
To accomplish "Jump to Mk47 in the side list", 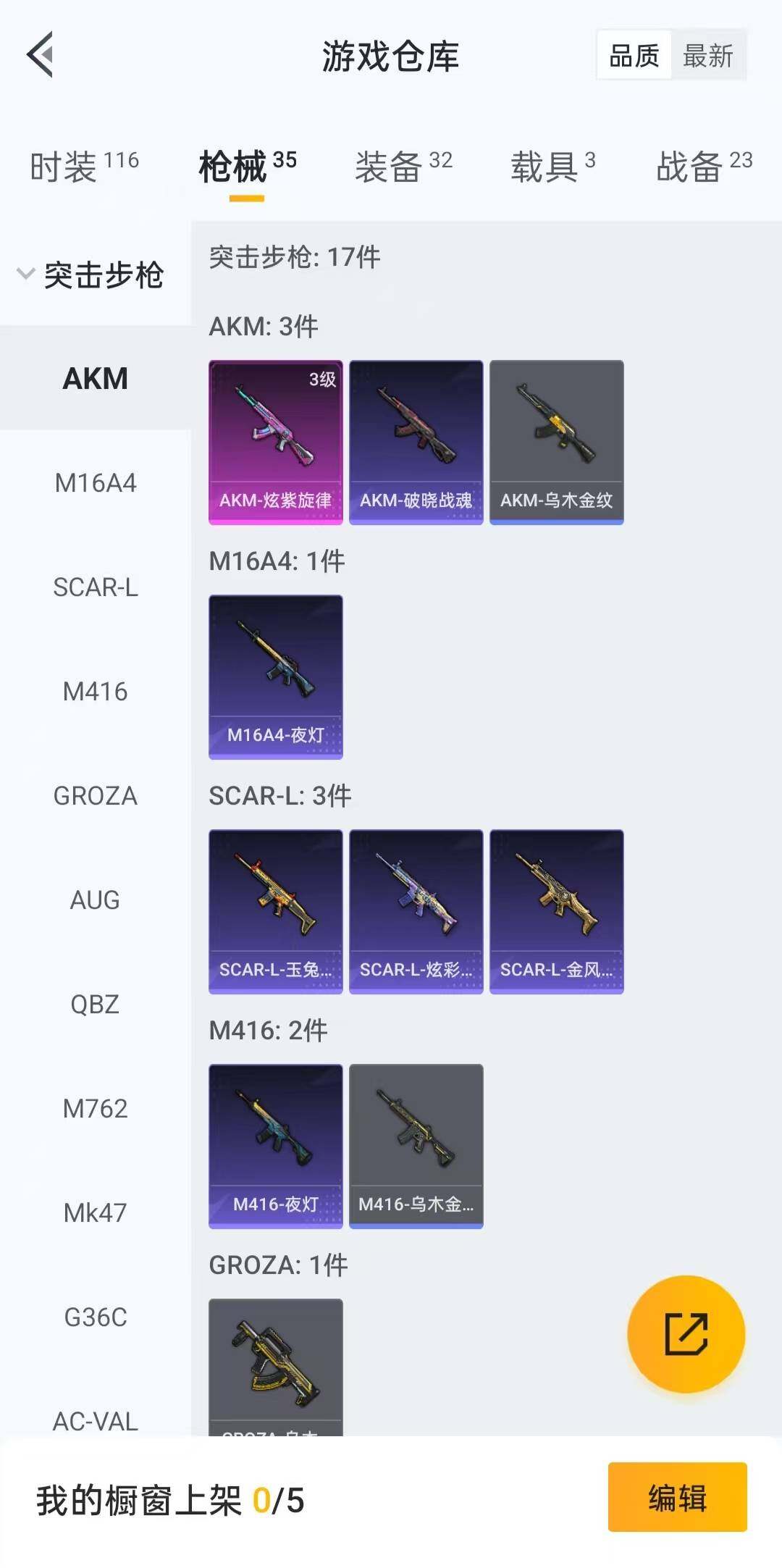I will point(96,1213).
